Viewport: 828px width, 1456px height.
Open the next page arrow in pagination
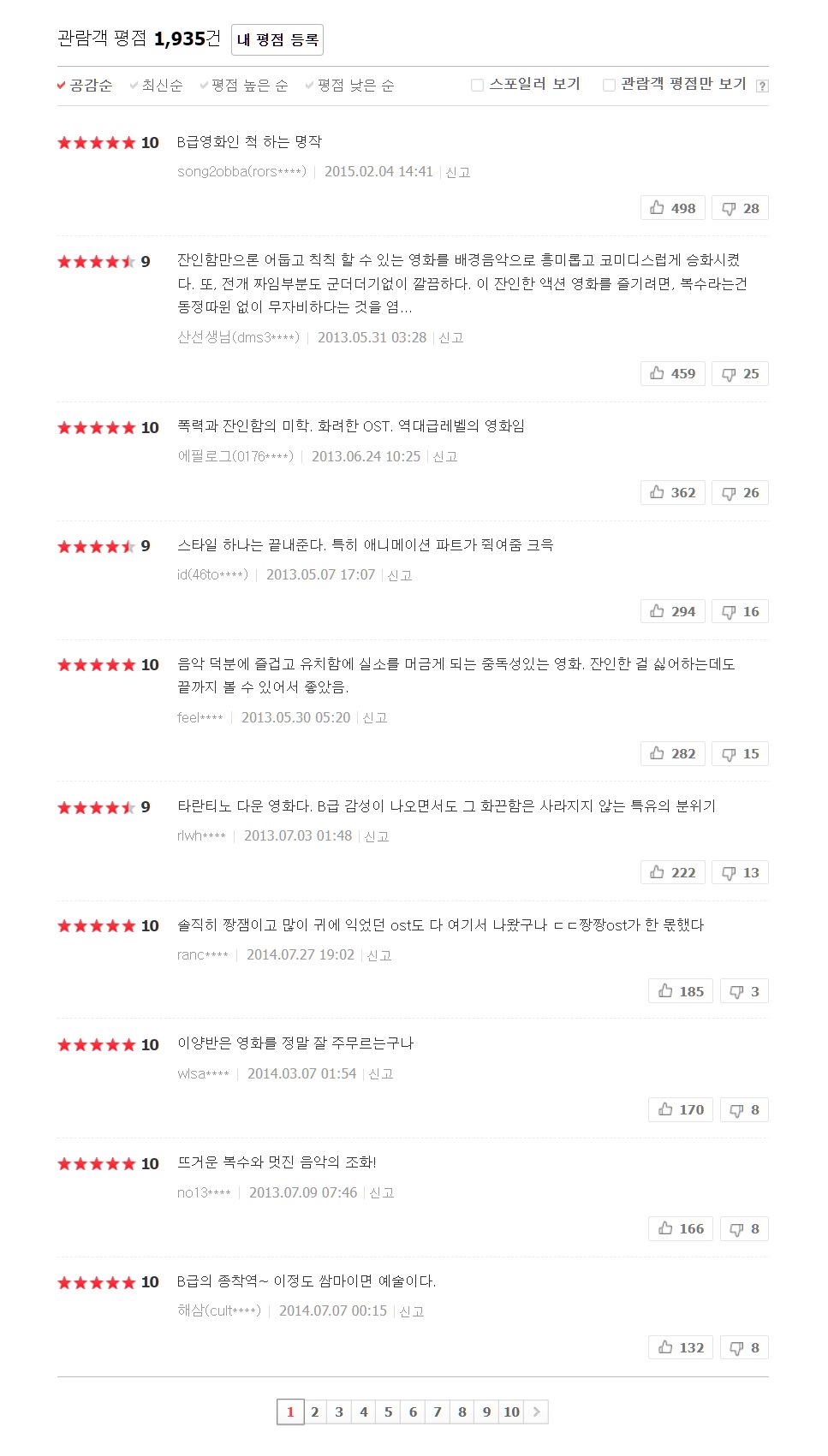[x=536, y=1411]
